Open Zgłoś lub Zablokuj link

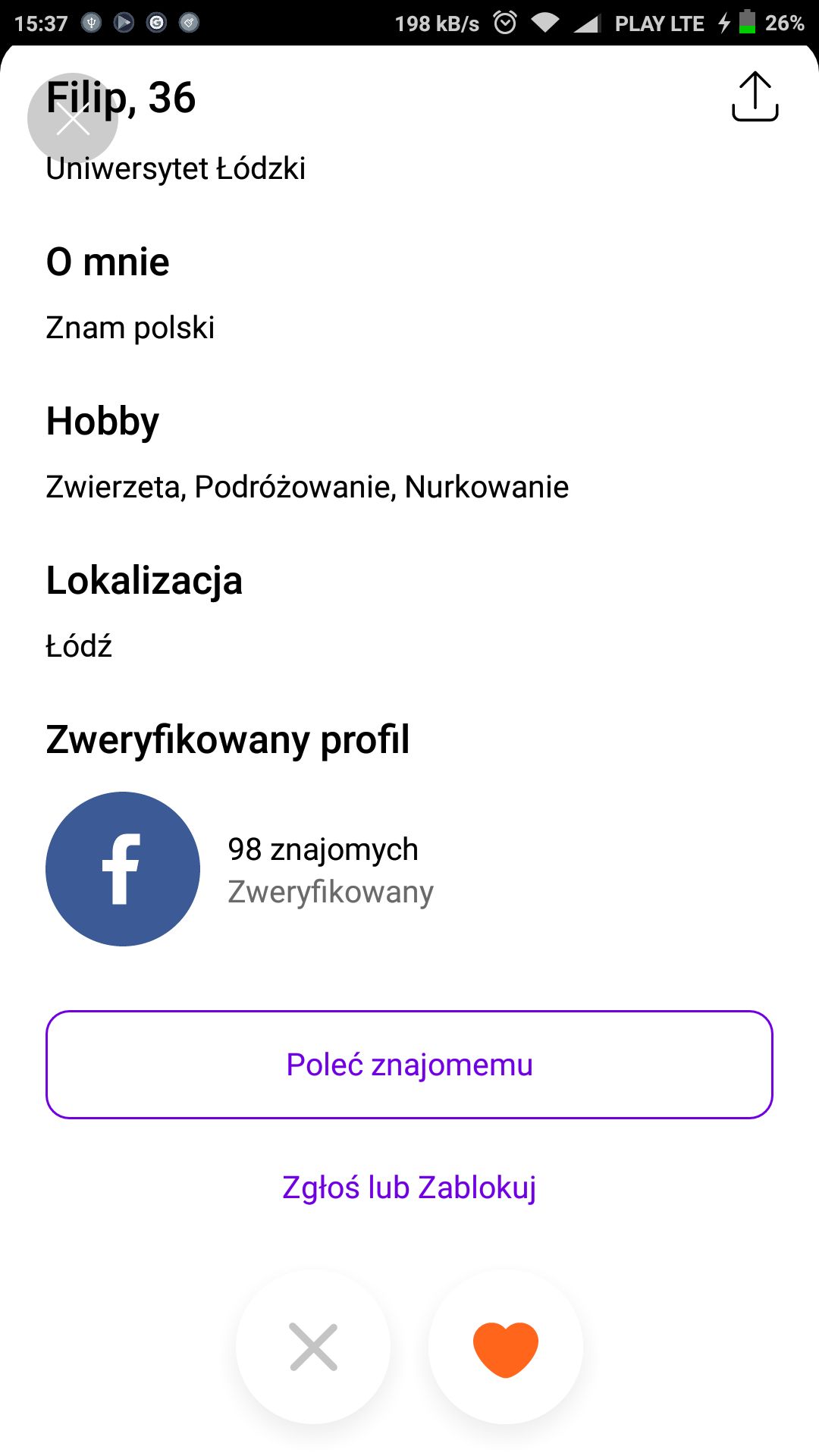click(x=409, y=1188)
